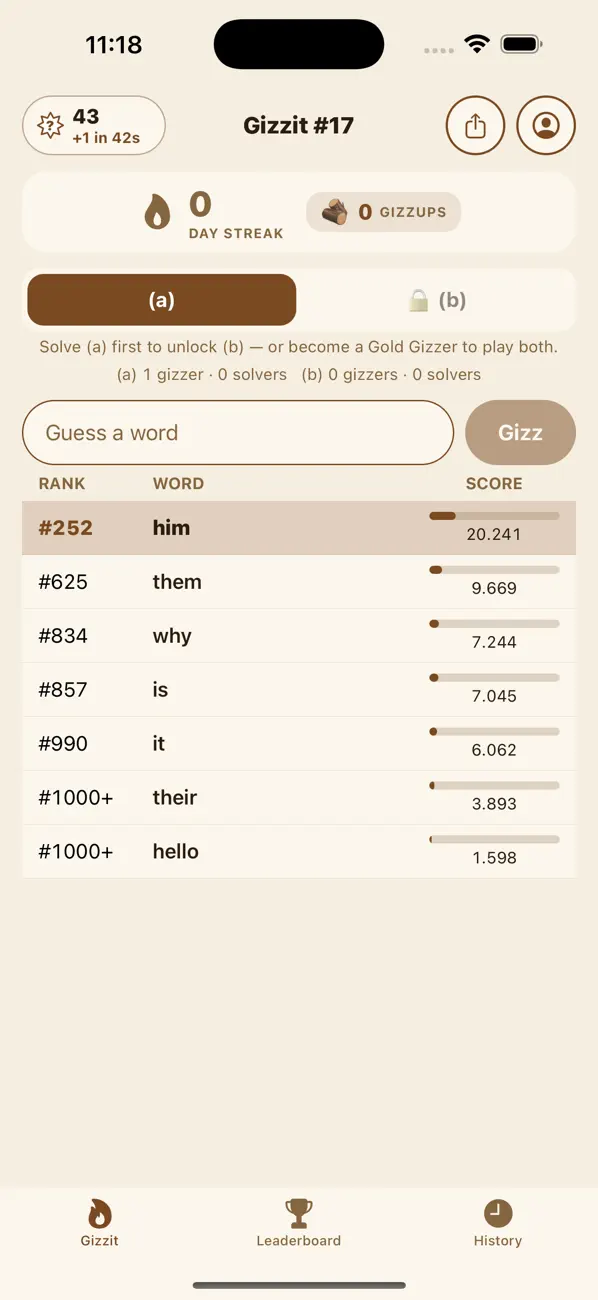Focus the Guess a word field
Screen dimensions: 598x1300
click(x=238, y=433)
